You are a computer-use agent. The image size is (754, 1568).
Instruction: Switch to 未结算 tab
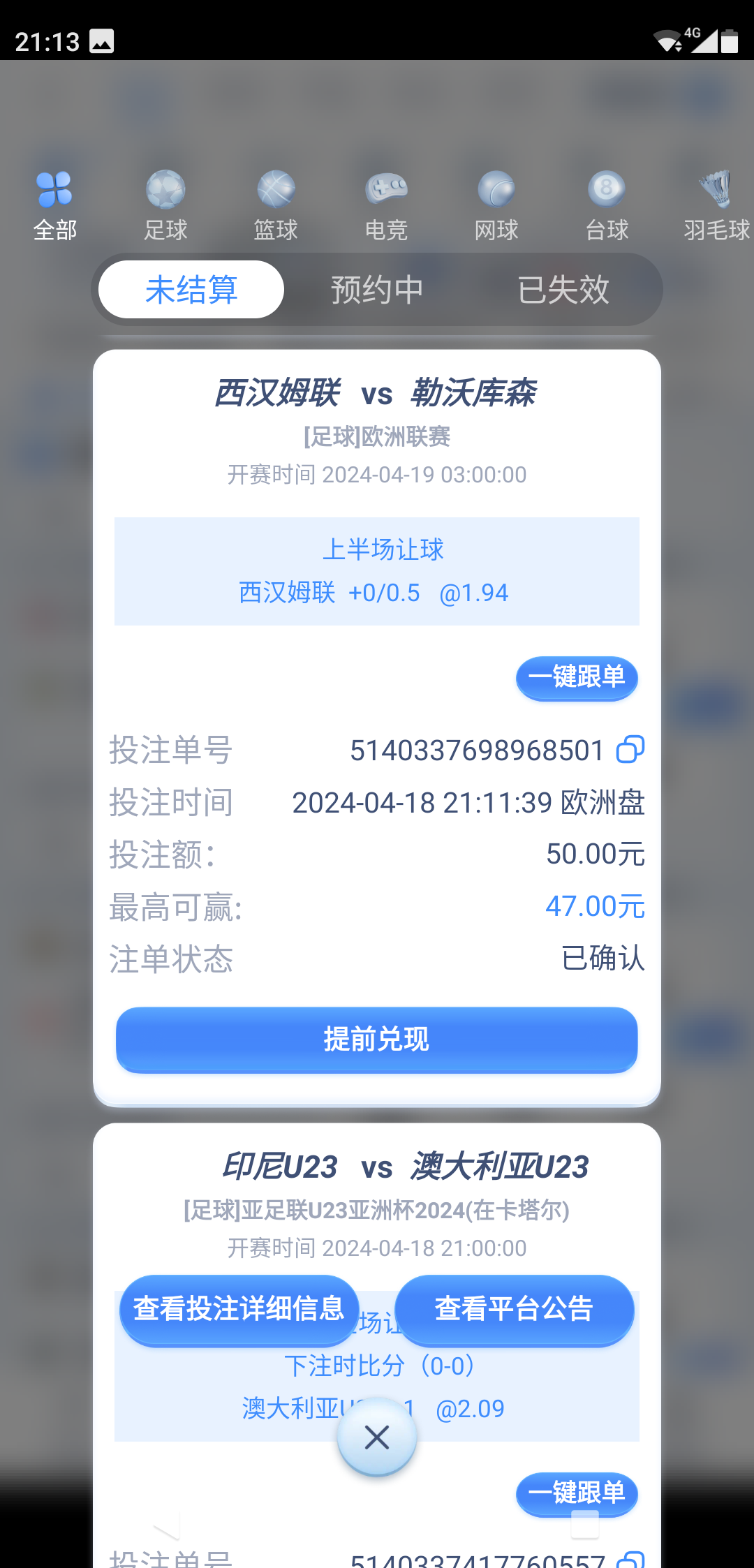(191, 289)
